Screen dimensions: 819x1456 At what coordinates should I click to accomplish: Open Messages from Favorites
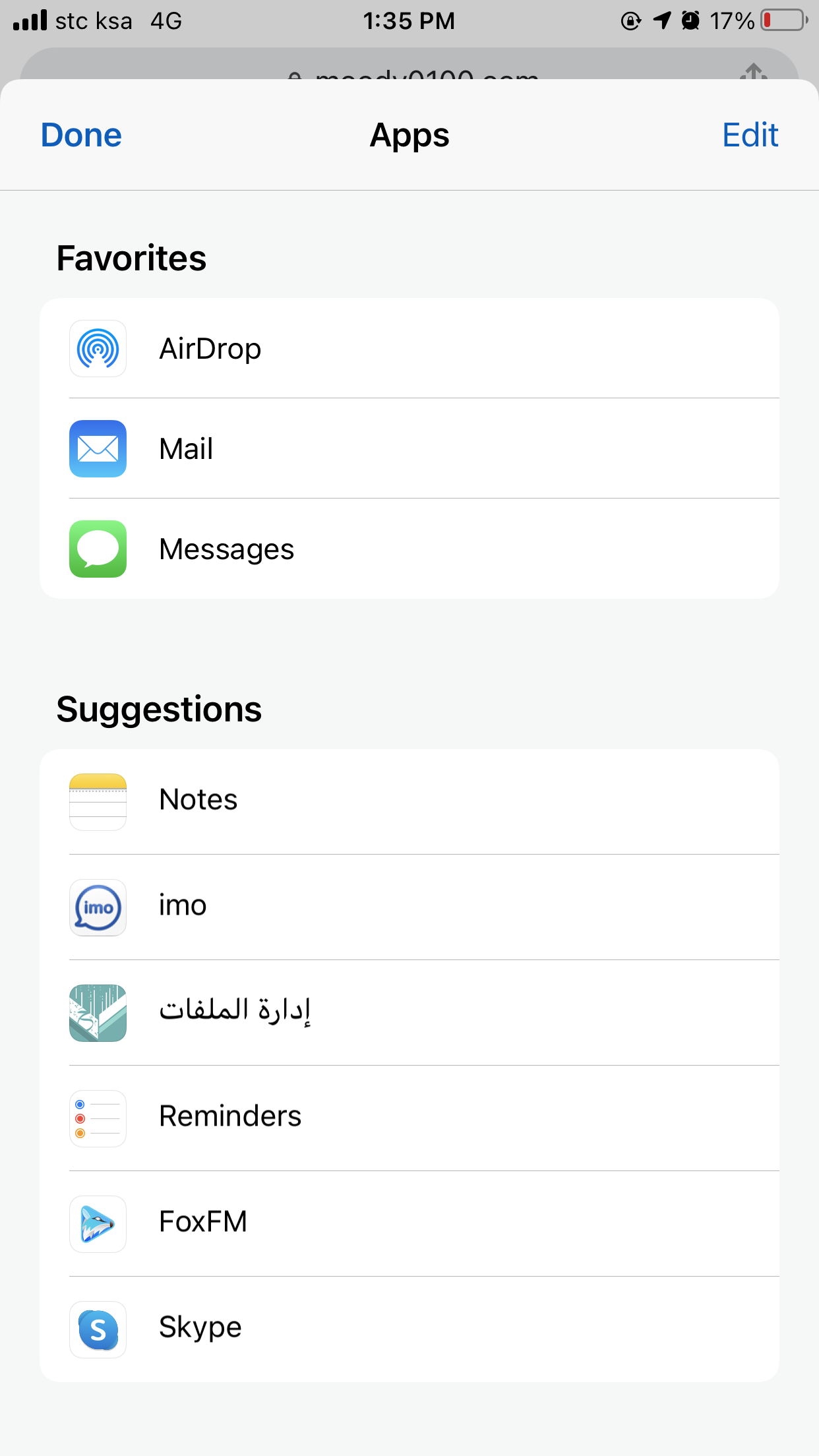pos(409,549)
